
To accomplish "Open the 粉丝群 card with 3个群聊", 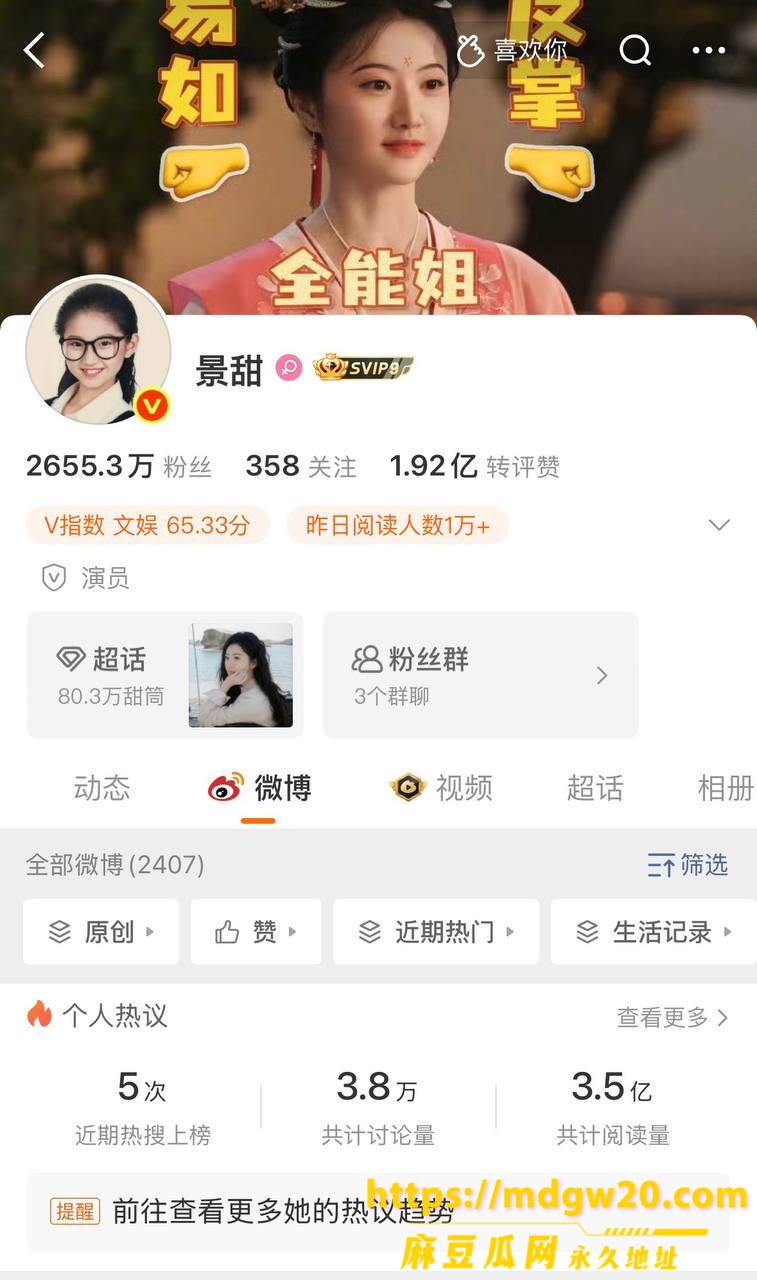I will point(480,675).
